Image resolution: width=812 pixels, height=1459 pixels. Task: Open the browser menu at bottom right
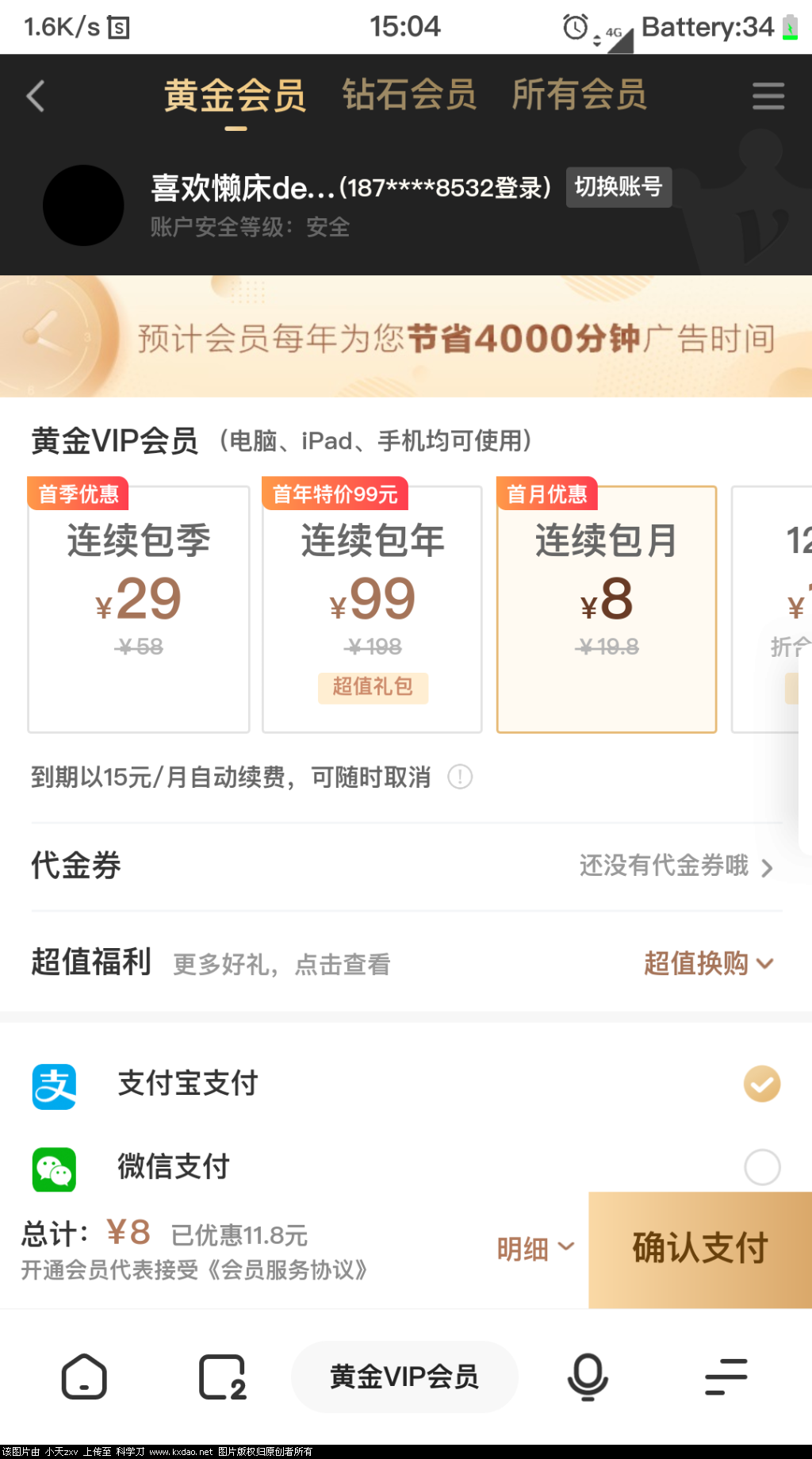point(726,1376)
